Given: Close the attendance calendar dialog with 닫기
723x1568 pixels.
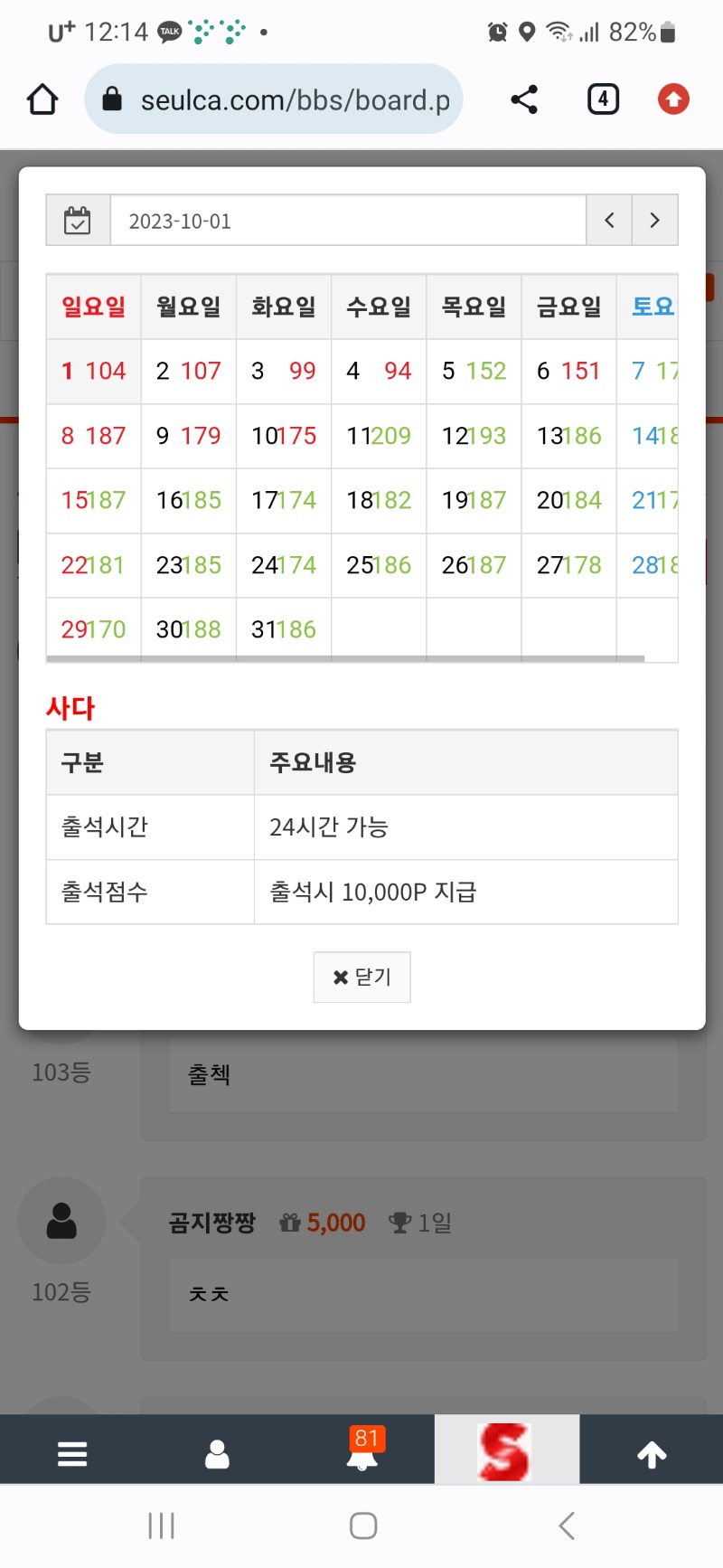Looking at the screenshot, I should (x=361, y=977).
